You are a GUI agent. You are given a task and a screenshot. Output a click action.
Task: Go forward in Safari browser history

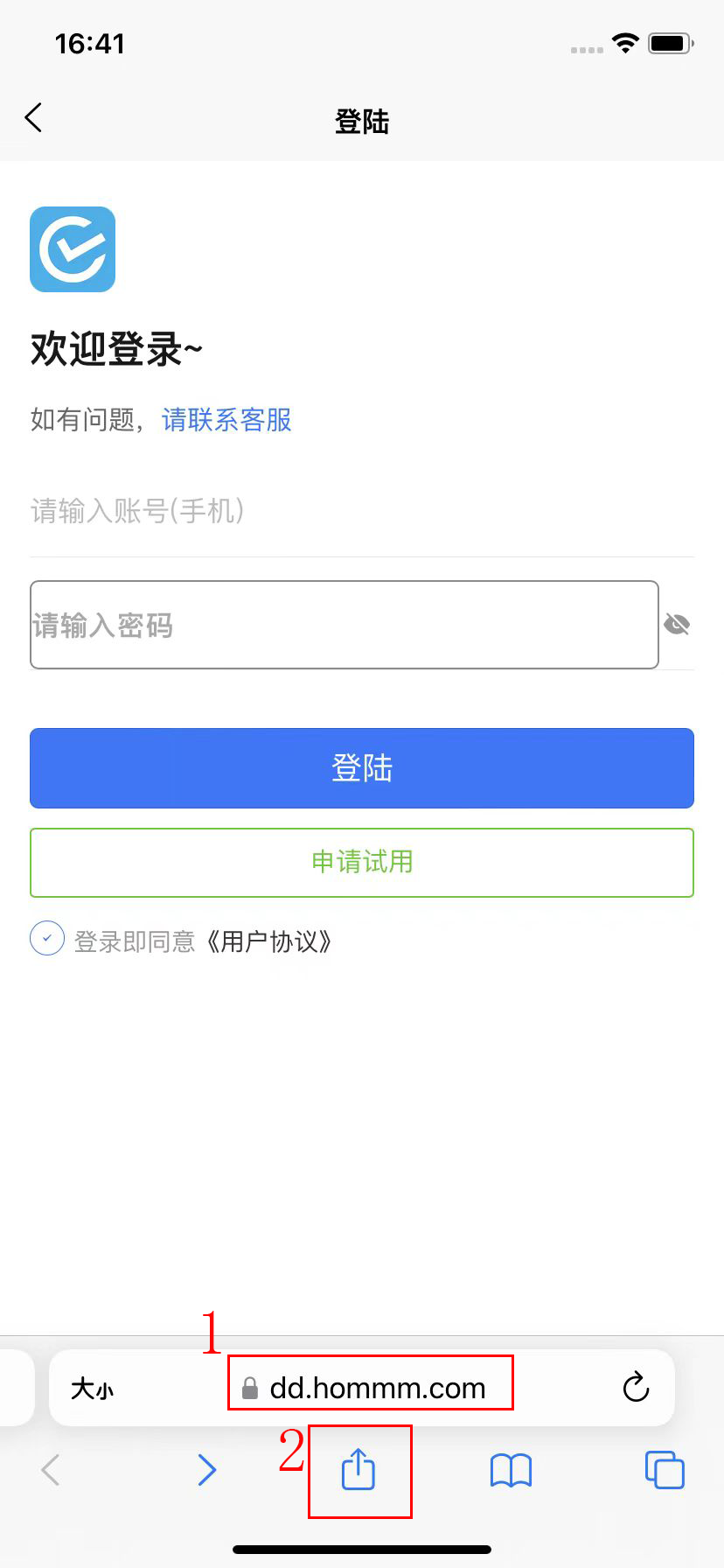(206, 1470)
